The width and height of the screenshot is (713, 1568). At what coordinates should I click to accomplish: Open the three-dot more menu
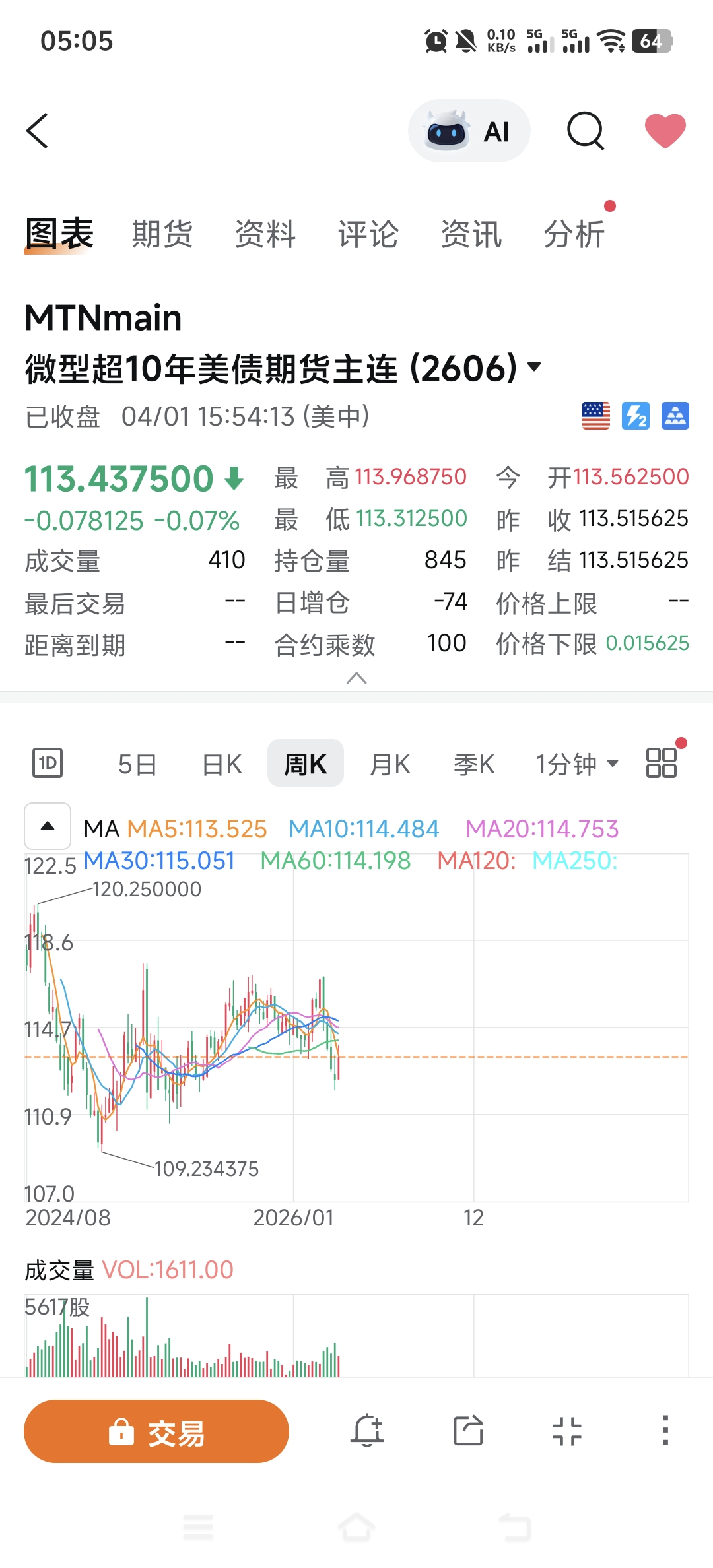point(665,1431)
